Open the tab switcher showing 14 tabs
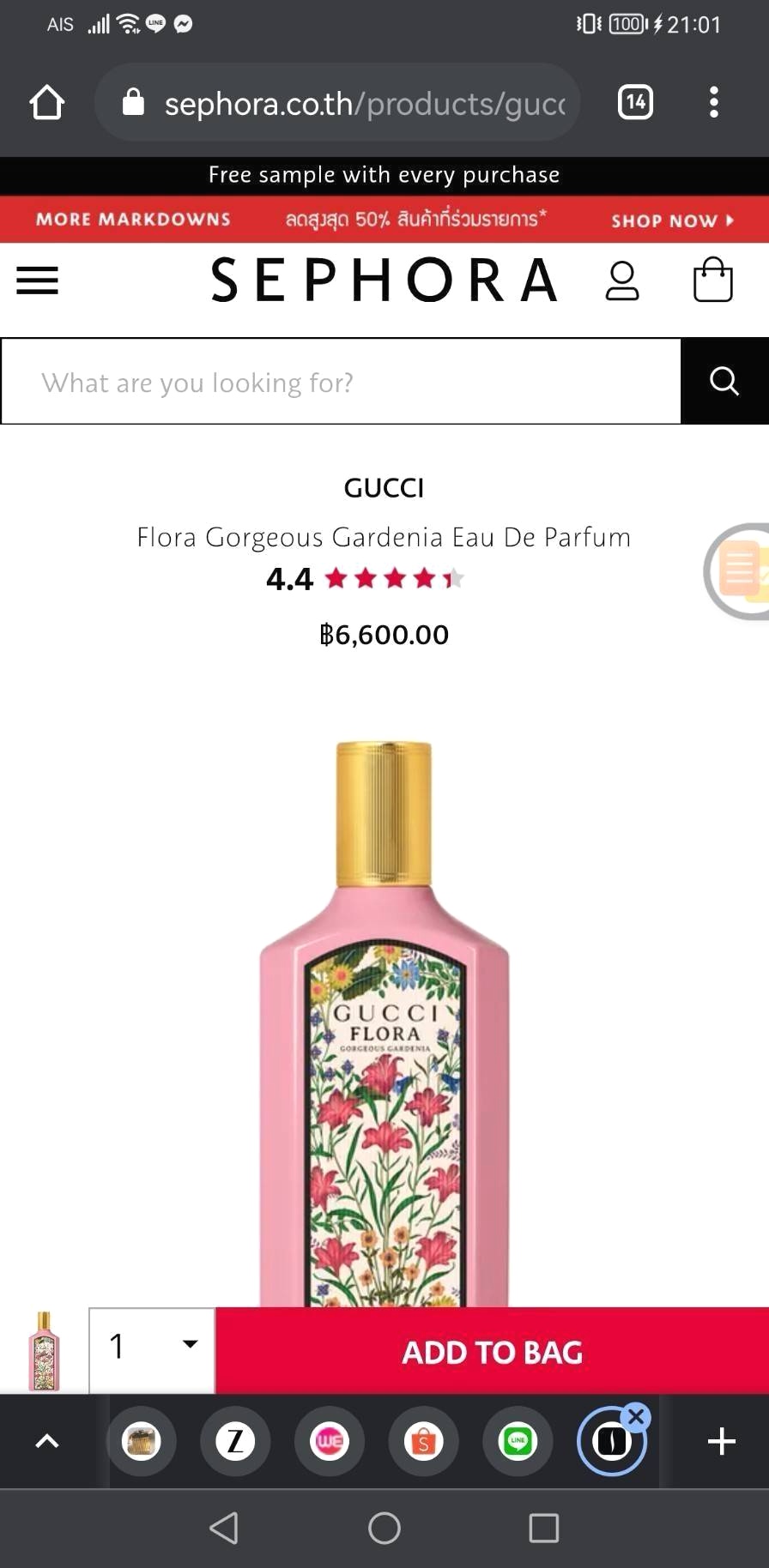769x1568 pixels. click(635, 103)
